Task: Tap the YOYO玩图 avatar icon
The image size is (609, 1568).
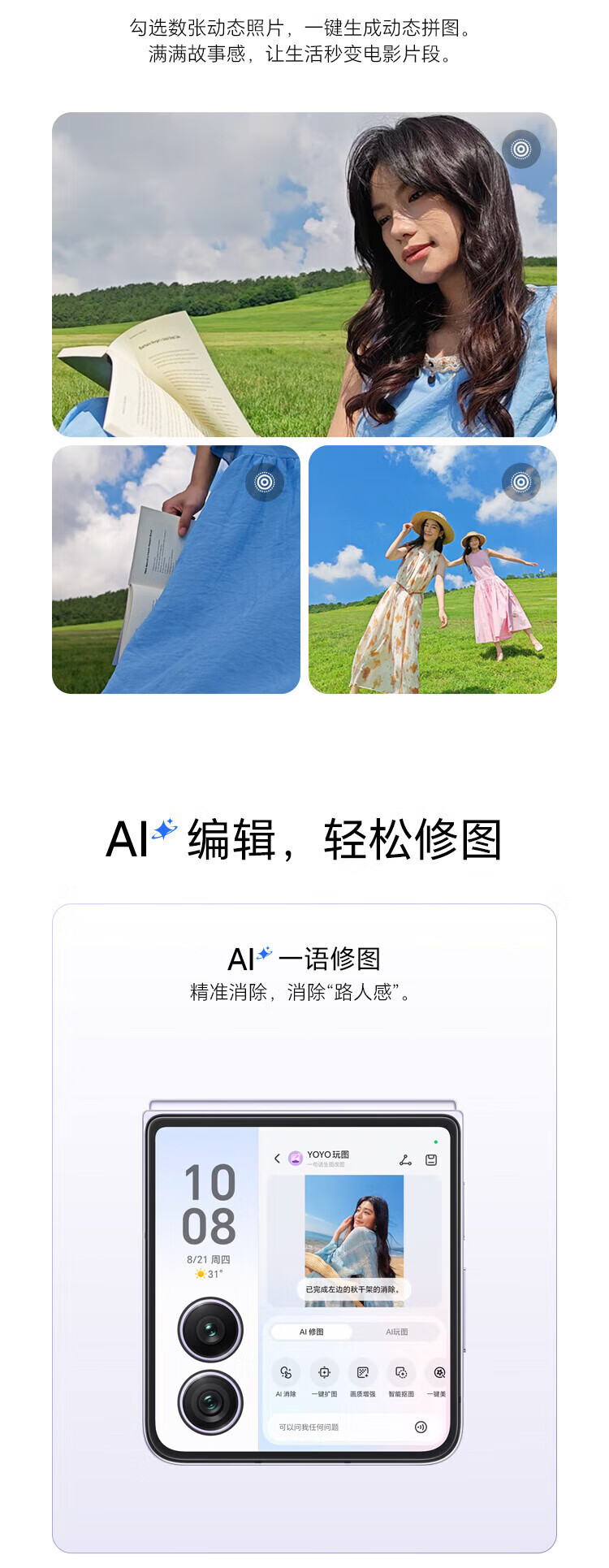Action: pos(296,1157)
